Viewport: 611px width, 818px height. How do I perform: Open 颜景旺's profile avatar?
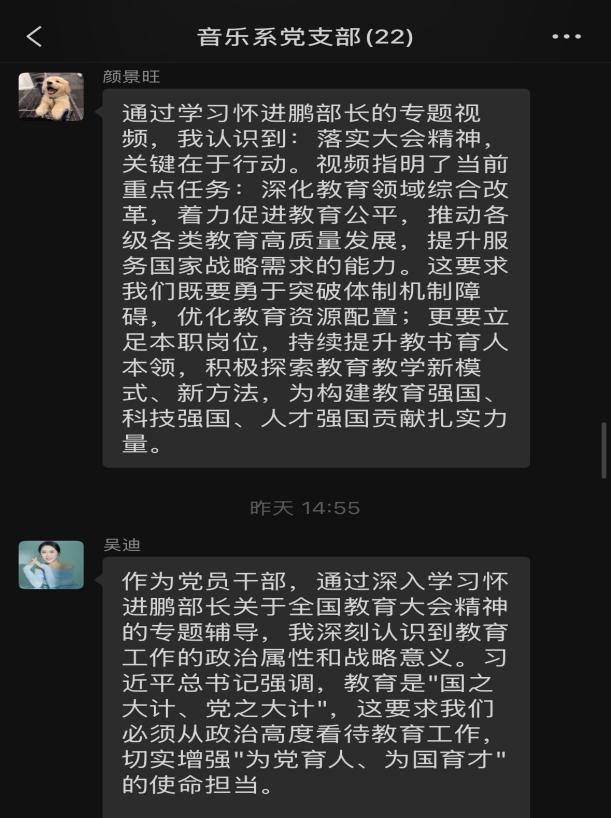point(51,97)
